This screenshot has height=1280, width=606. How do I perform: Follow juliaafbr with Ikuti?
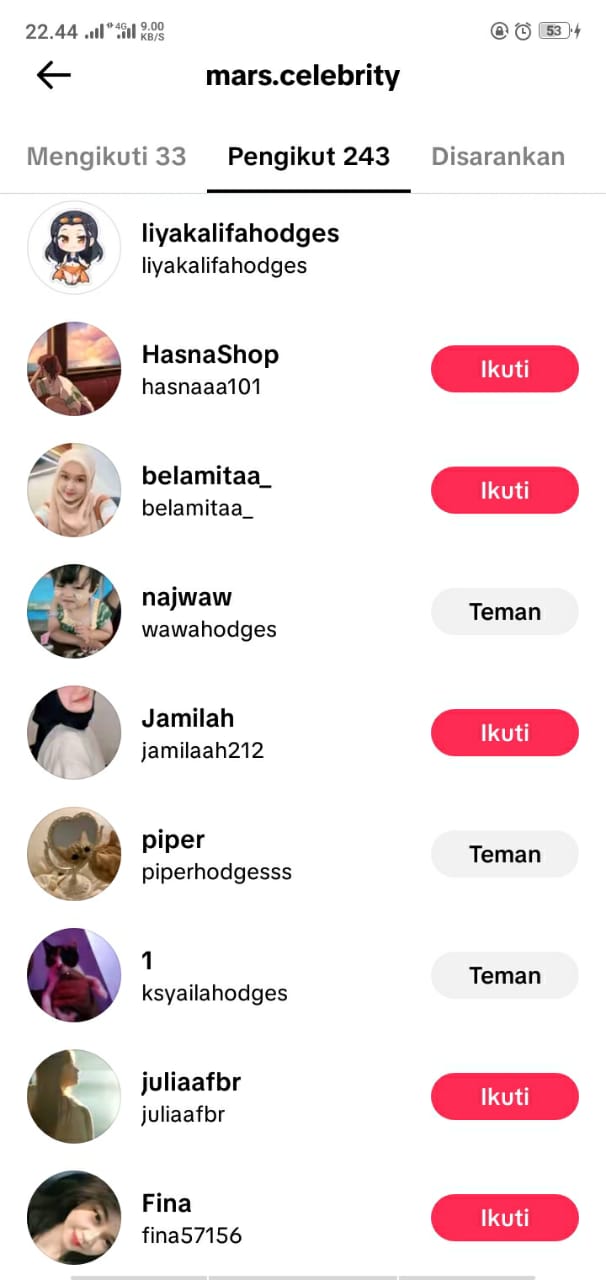(x=504, y=1097)
